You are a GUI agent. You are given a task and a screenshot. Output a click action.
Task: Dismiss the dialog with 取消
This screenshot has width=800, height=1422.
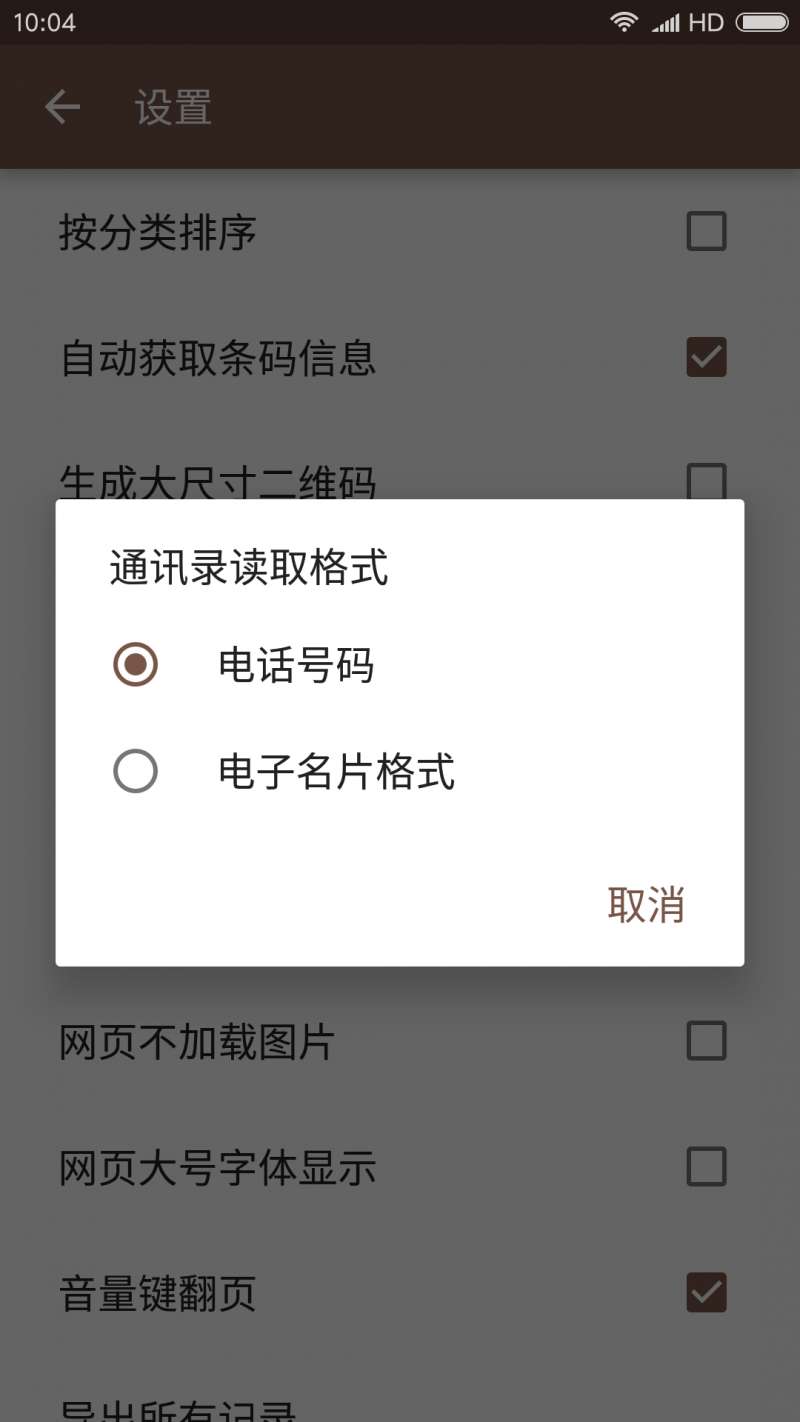[x=645, y=905]
